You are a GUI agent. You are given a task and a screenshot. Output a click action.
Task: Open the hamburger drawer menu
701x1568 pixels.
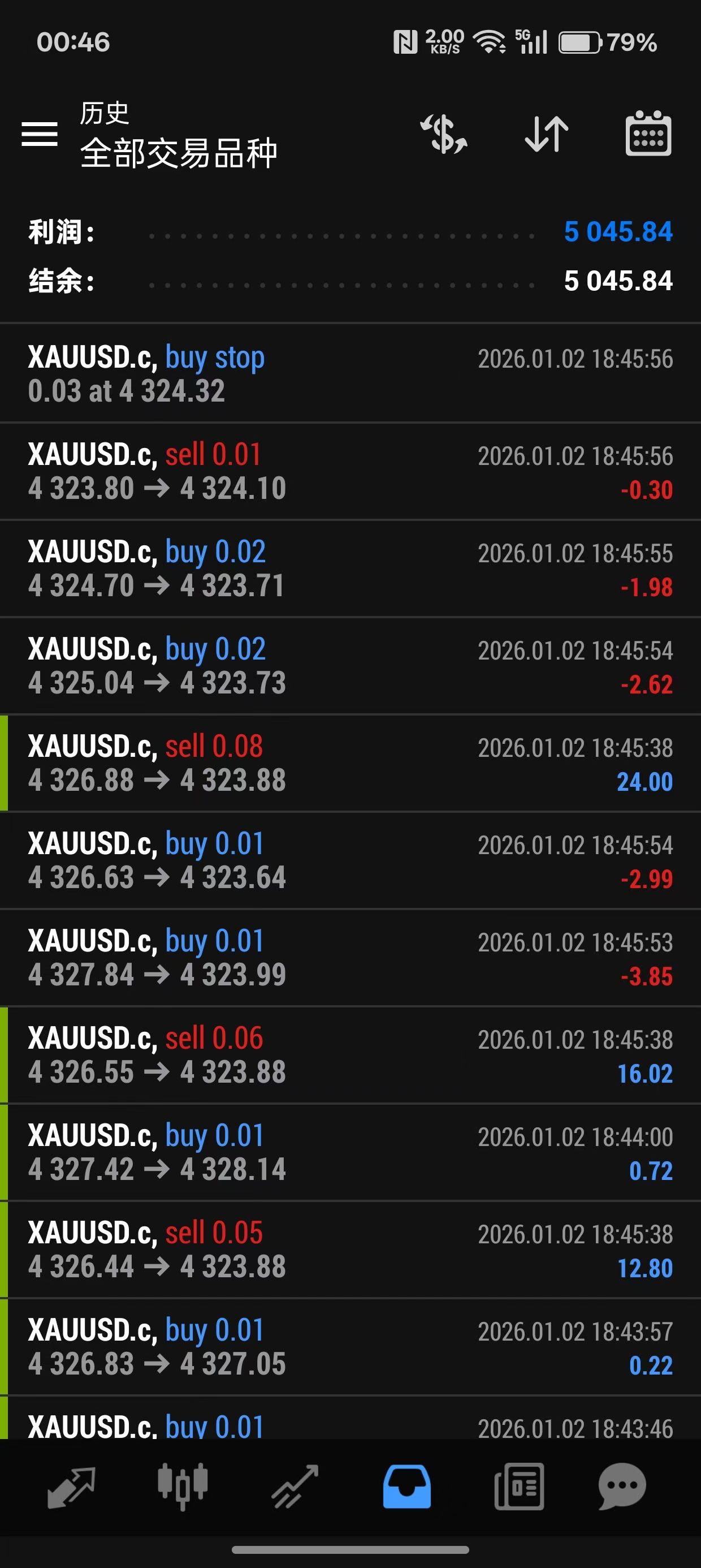point(40,134)
